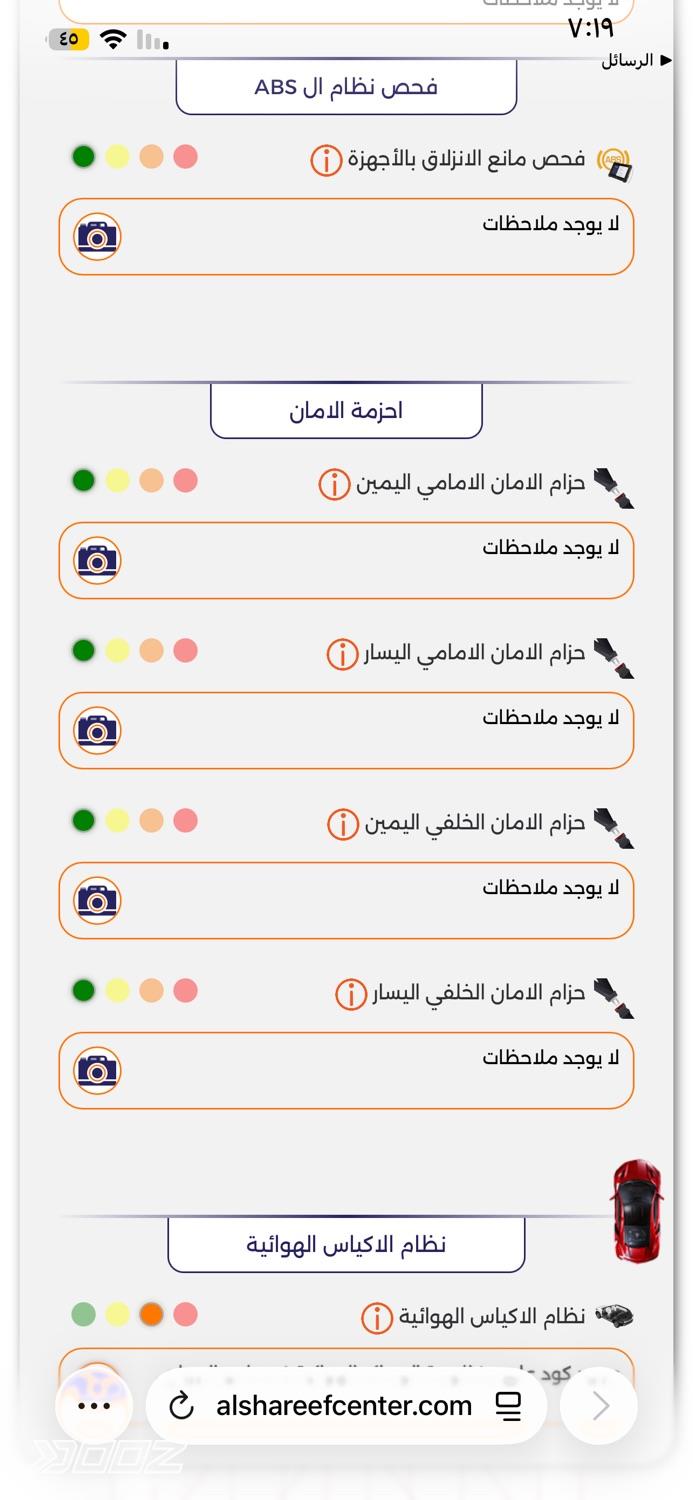Image resolution: width=693 pixels, height=1500 pixels.
Task: Tap the floating red car icon
Action: tap(637, 1210)
